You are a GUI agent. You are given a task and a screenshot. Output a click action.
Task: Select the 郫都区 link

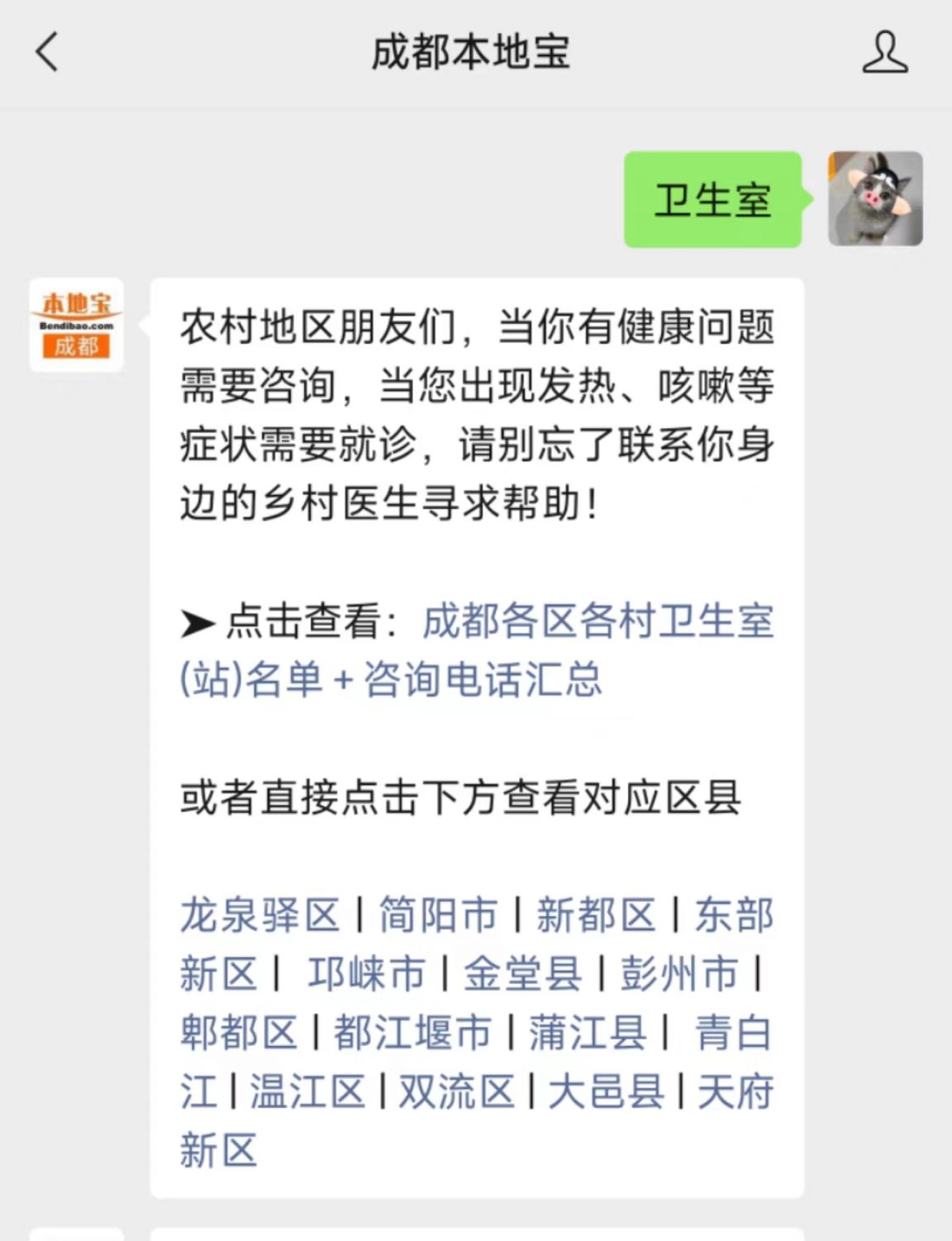[239, 1033]
